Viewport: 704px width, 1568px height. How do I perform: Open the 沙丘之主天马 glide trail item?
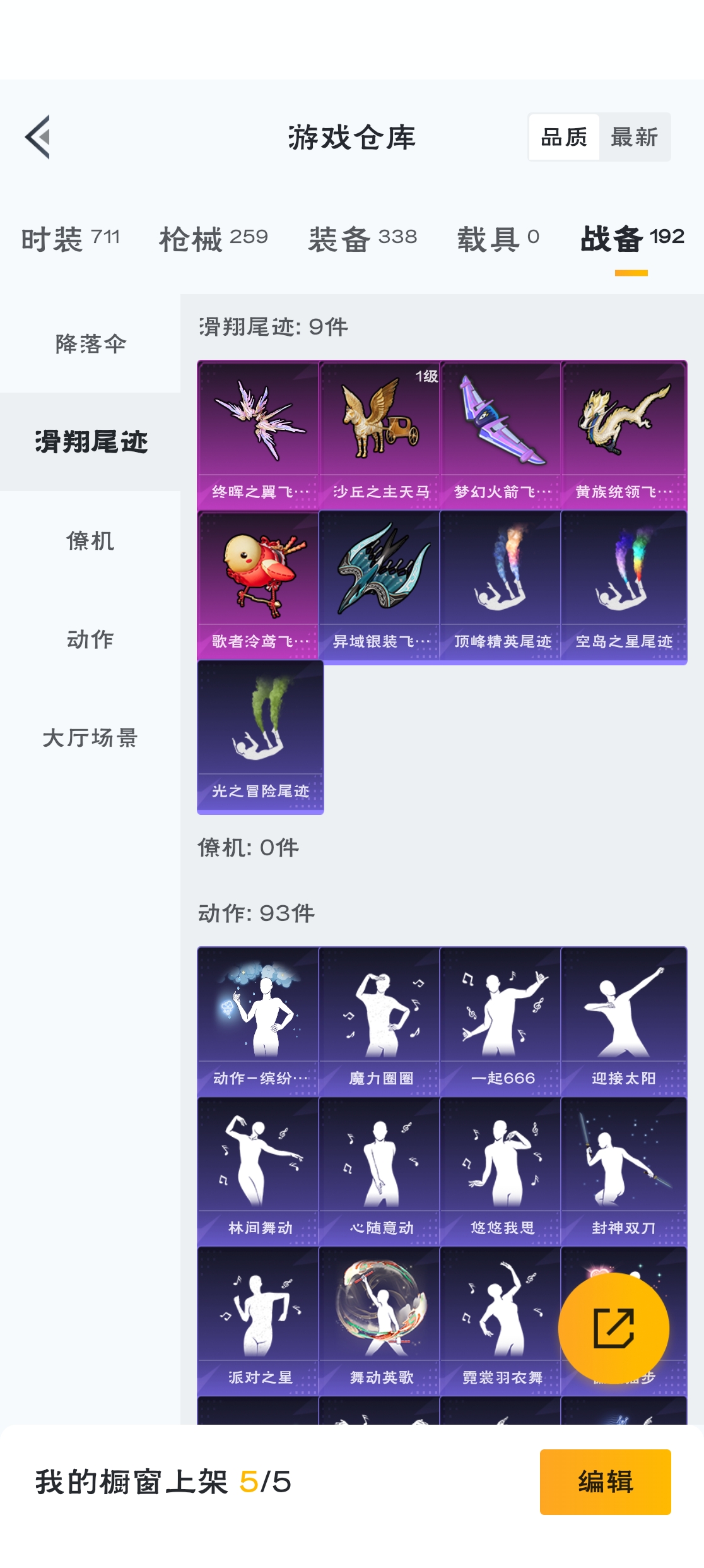(380, 436)
